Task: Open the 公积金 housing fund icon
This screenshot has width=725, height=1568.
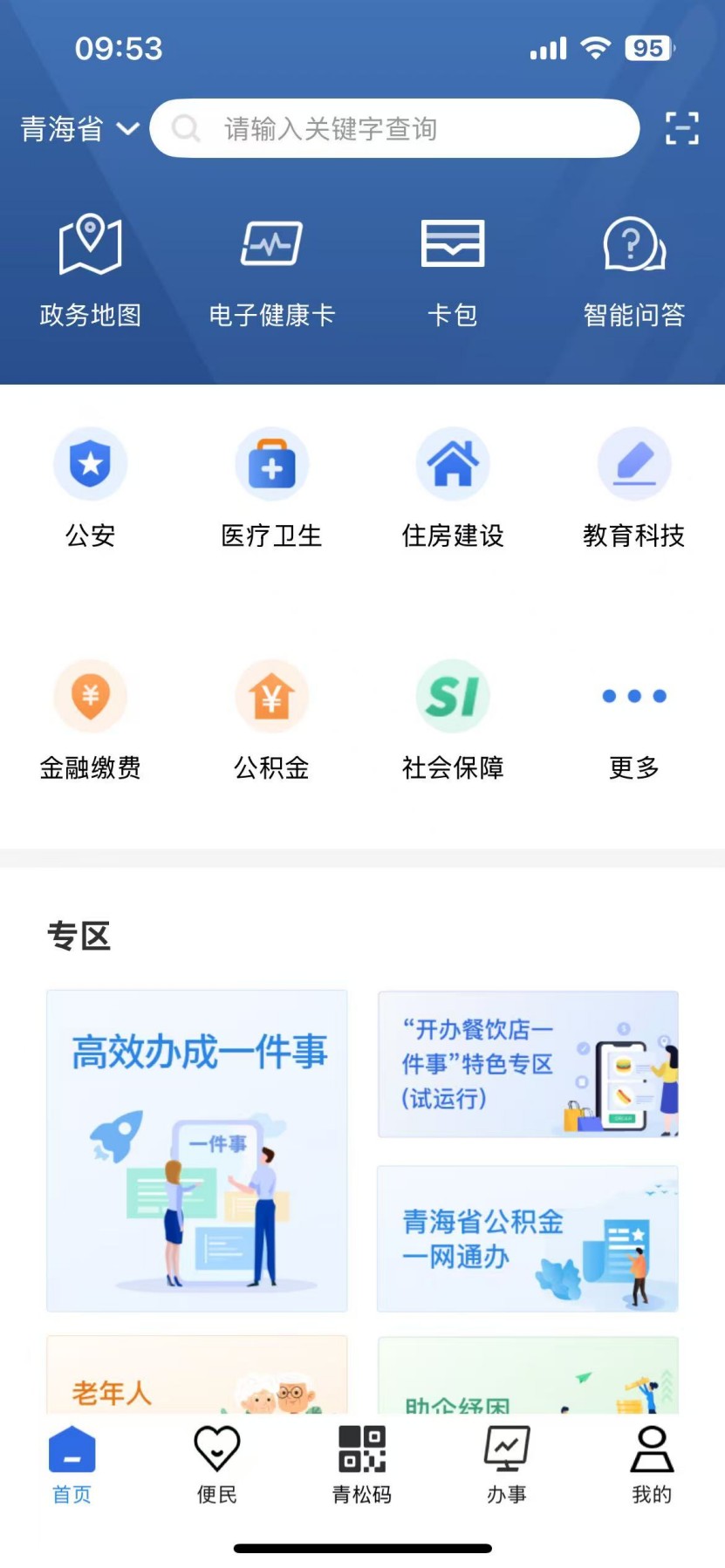Action: [271, 719]
